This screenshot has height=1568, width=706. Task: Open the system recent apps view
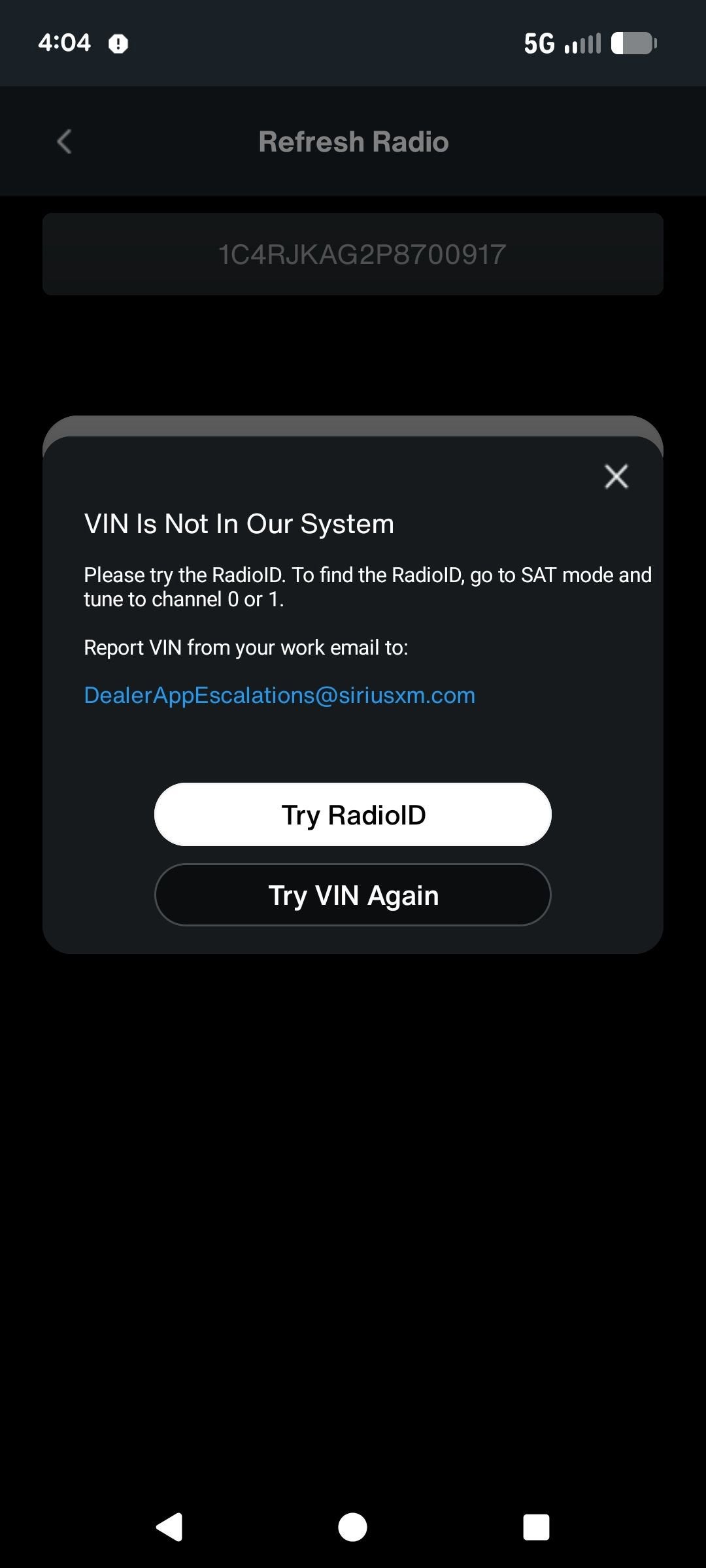(x=536, y=1527)
